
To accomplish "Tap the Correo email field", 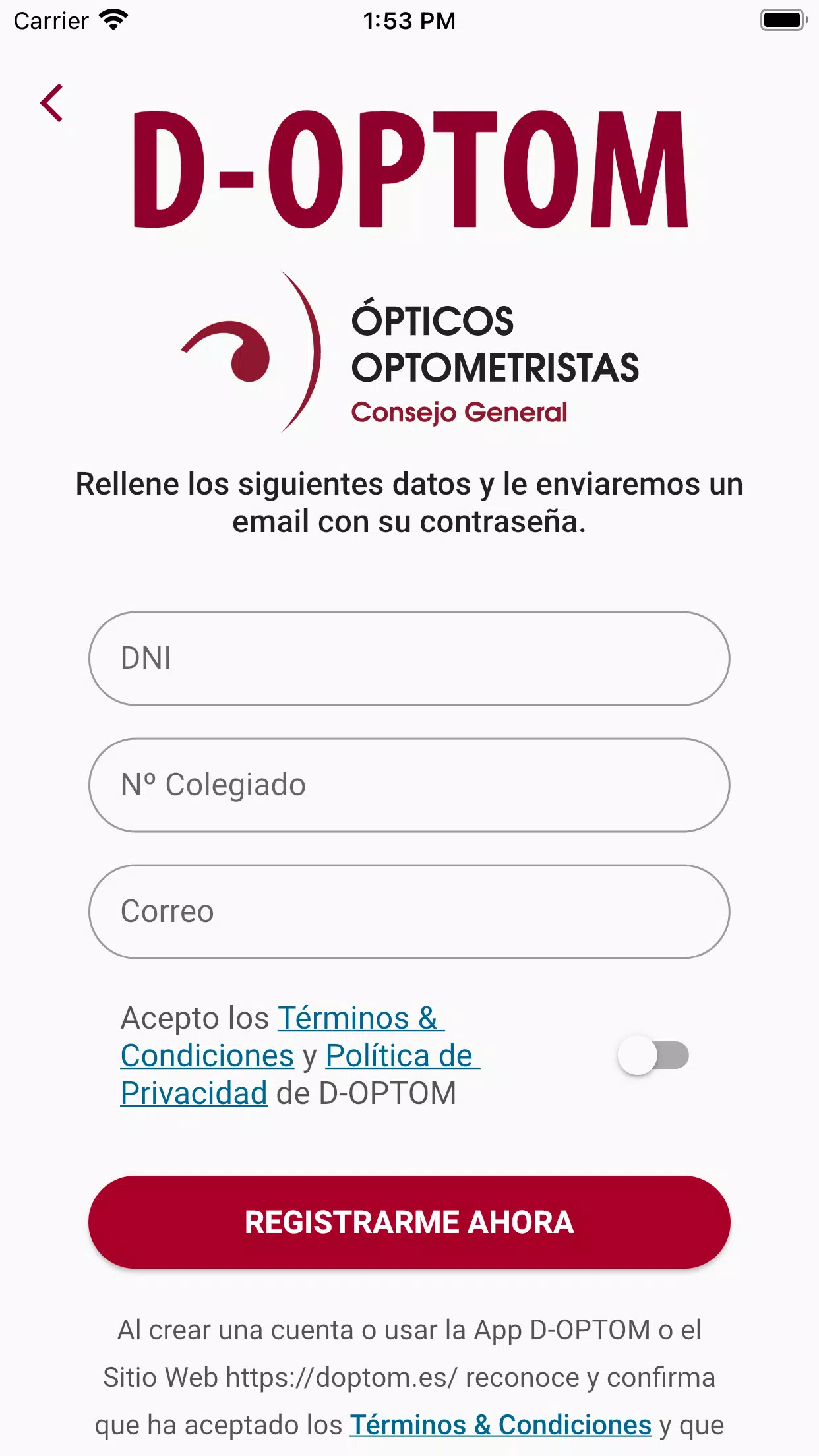I will click(409, 911).
